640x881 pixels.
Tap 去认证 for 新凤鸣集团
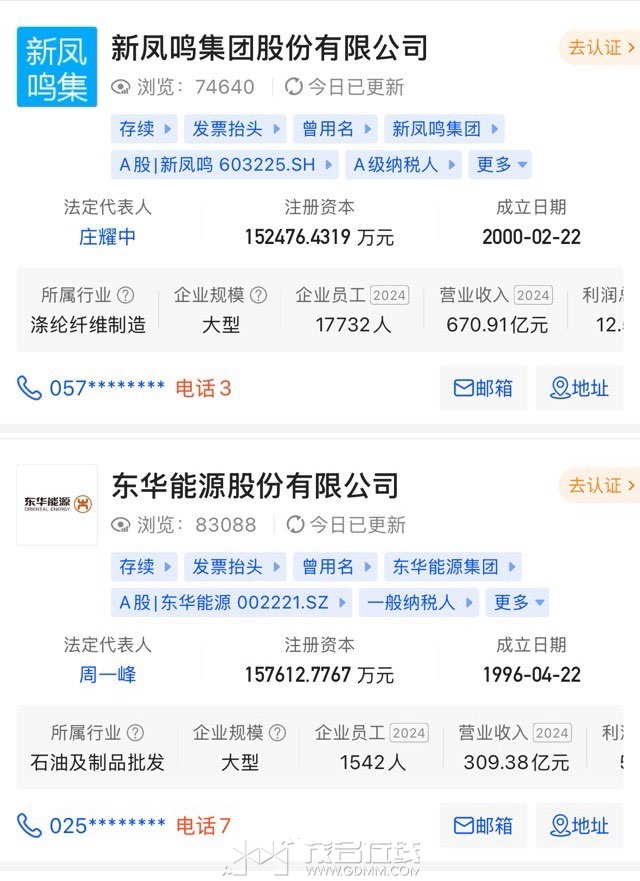click(601, 48)
